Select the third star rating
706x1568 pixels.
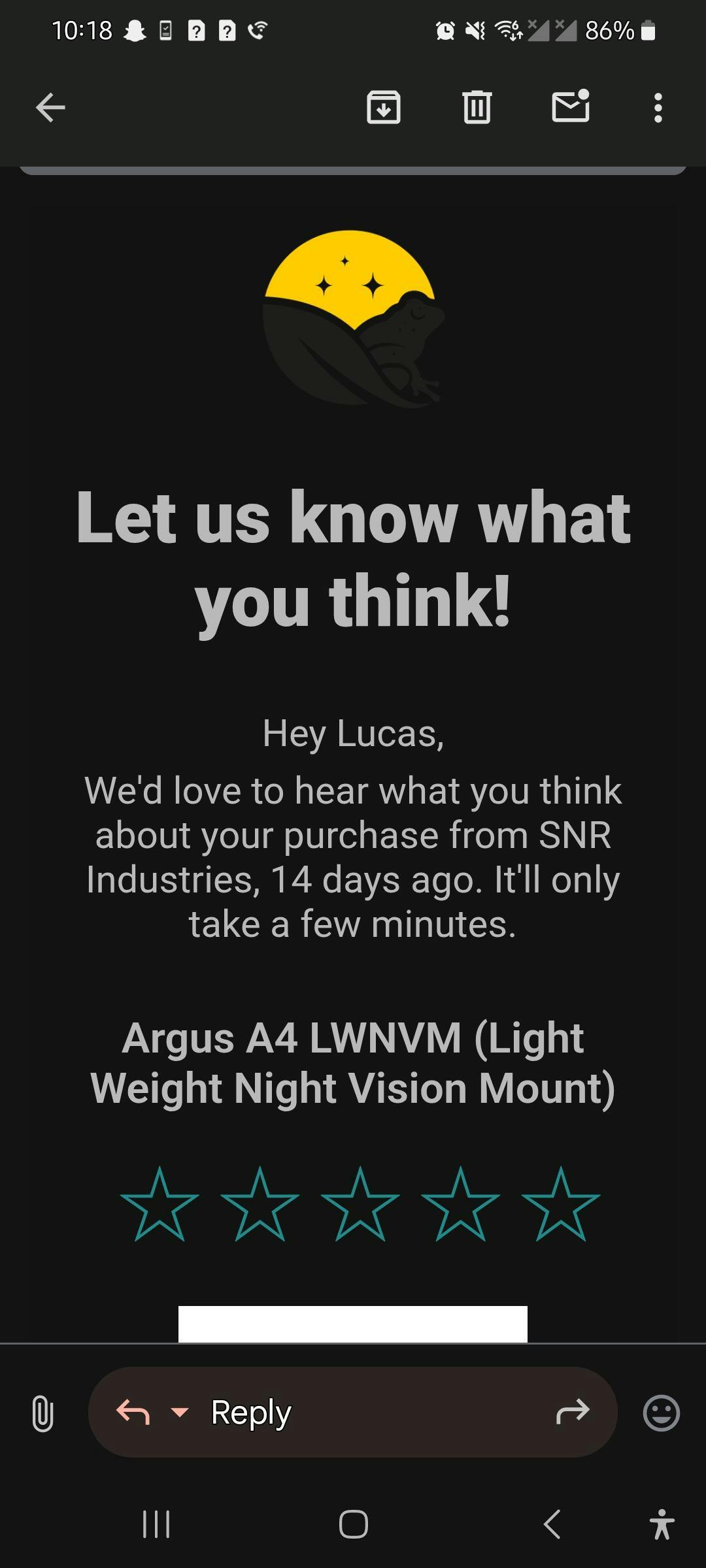tap(360, 1205)
